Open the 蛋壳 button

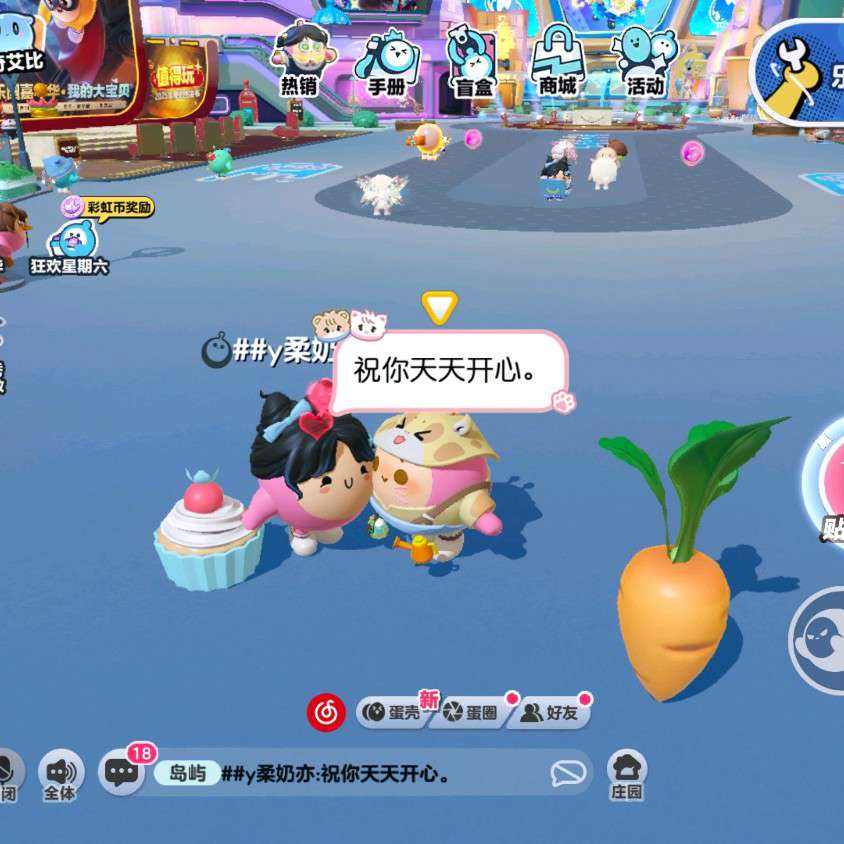393,713
